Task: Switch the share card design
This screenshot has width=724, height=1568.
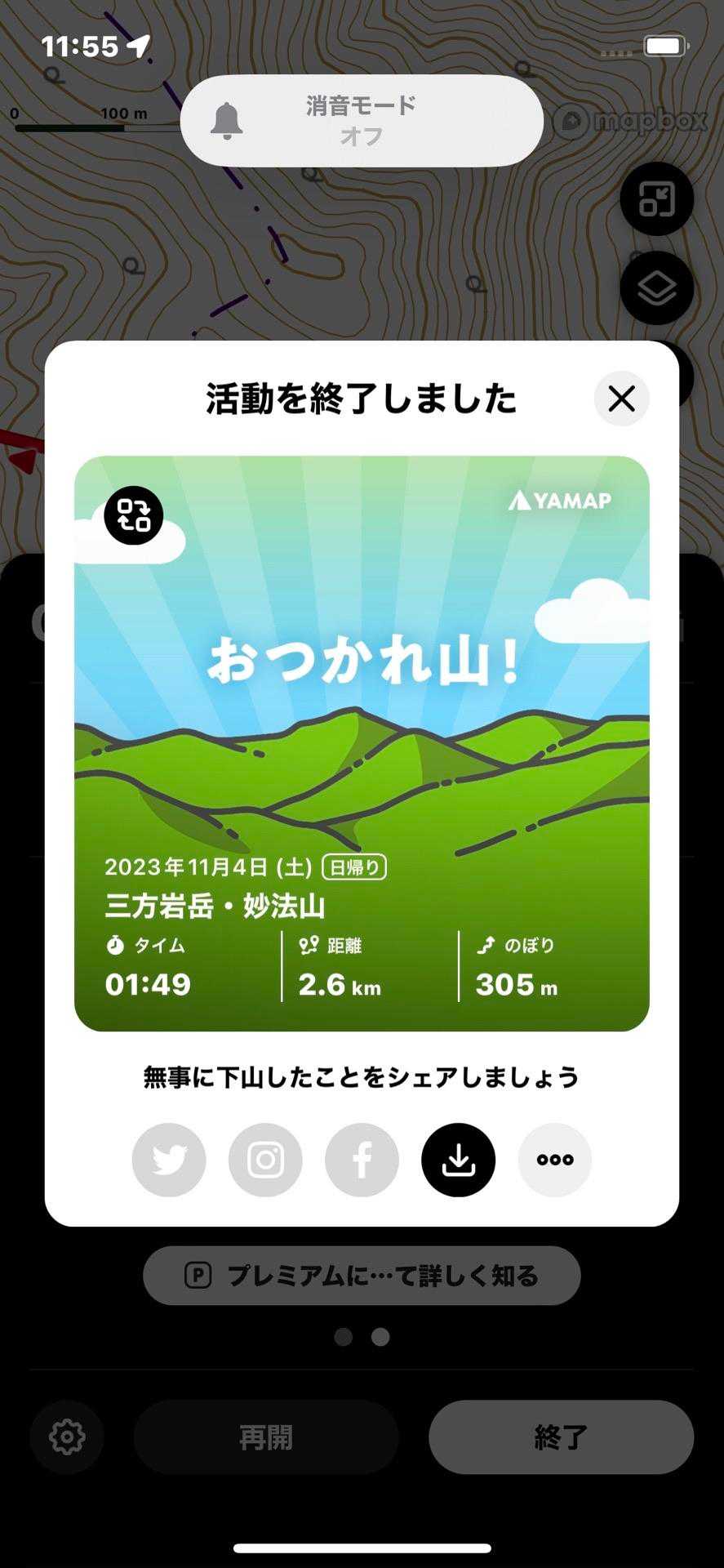Action: point(134,515)
